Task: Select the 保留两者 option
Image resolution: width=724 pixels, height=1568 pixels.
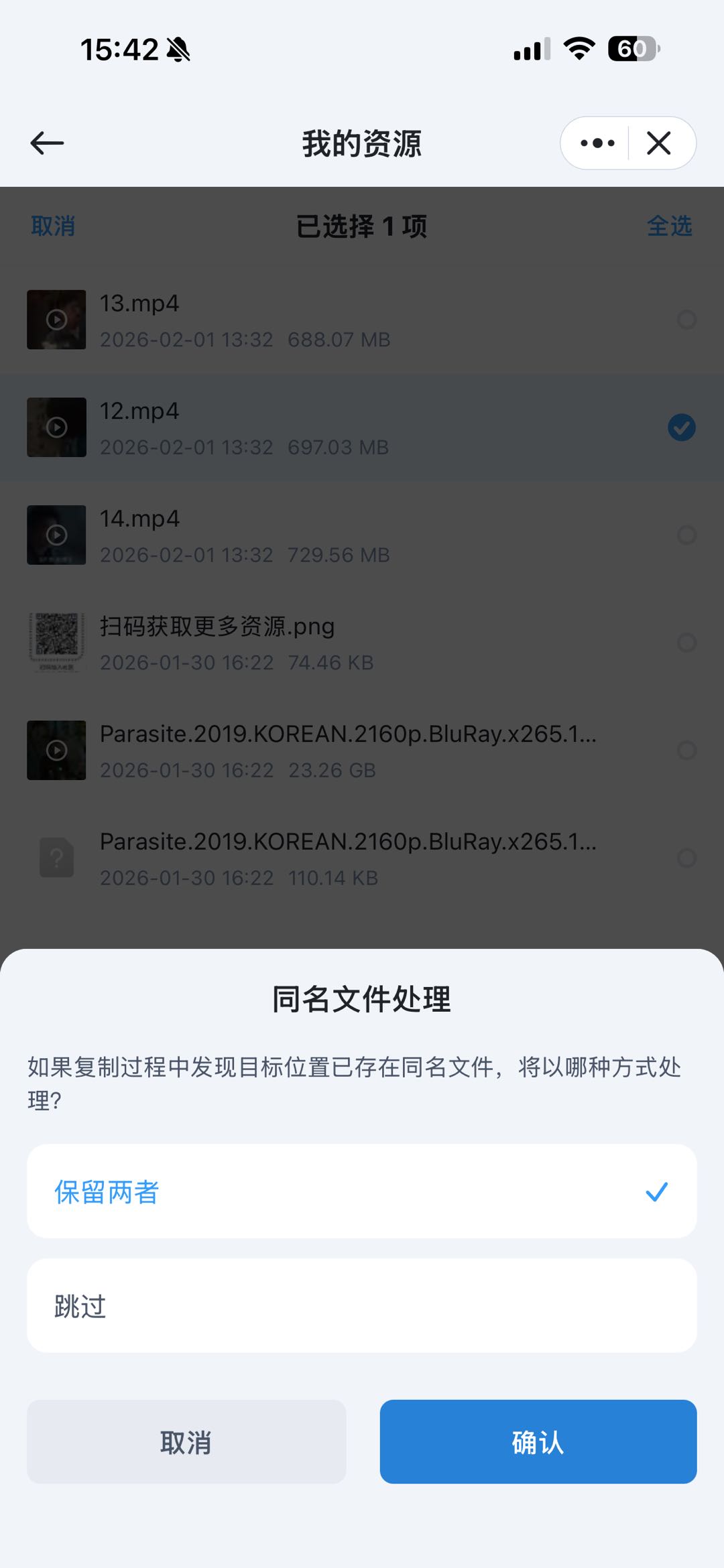Action: point(361,1191)
